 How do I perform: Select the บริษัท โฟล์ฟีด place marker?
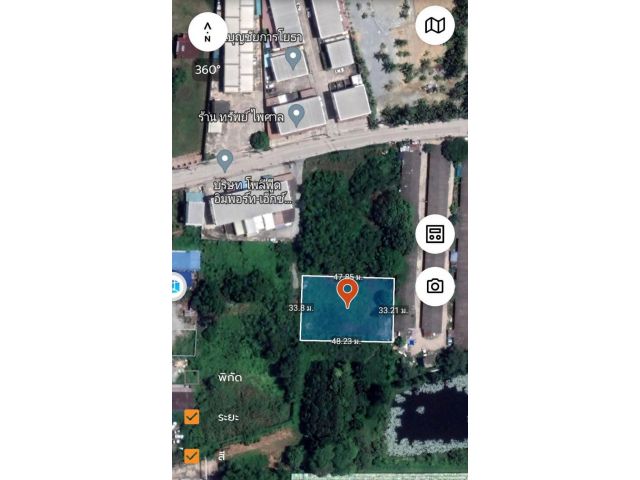click(x=225, y=160)
